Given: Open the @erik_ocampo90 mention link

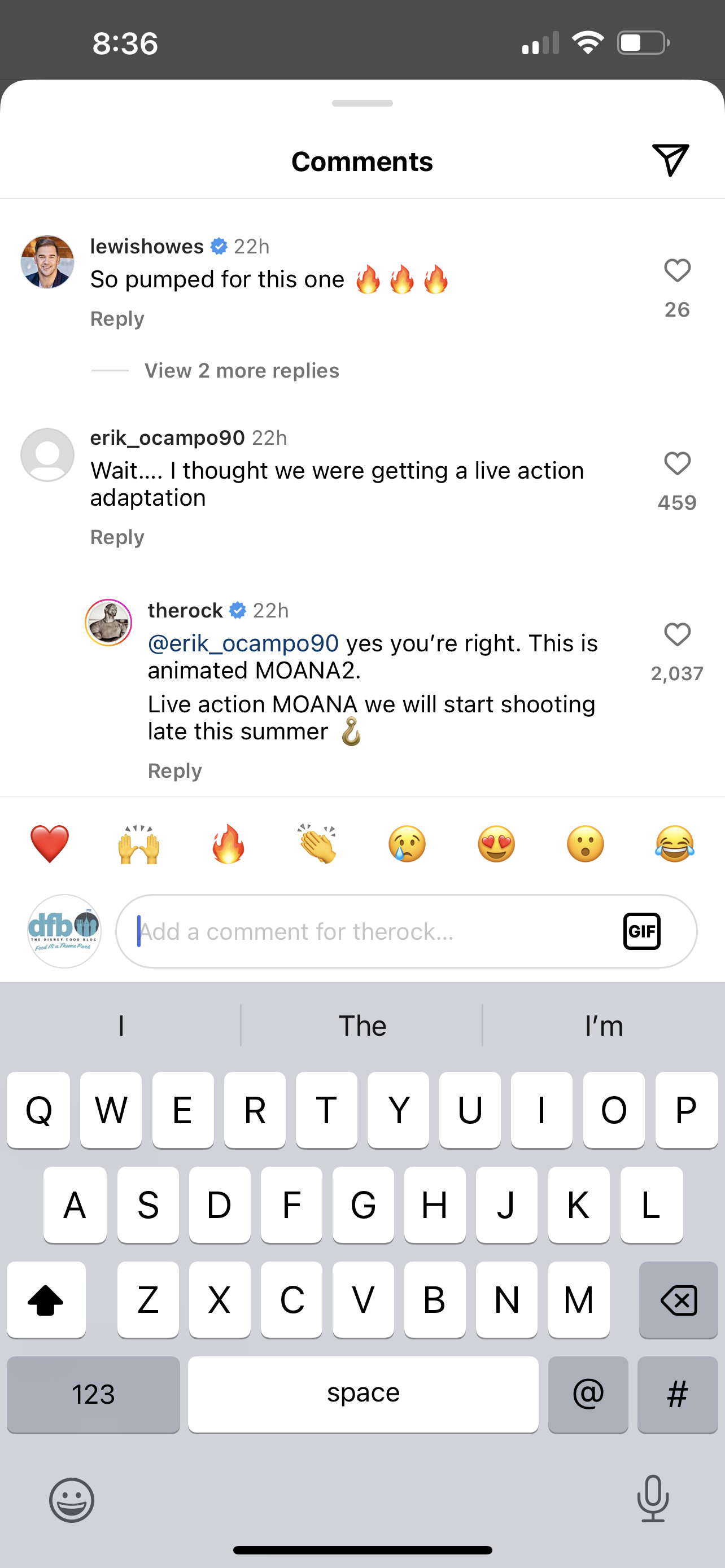Looking at the screenshot, I should [243, 643].
